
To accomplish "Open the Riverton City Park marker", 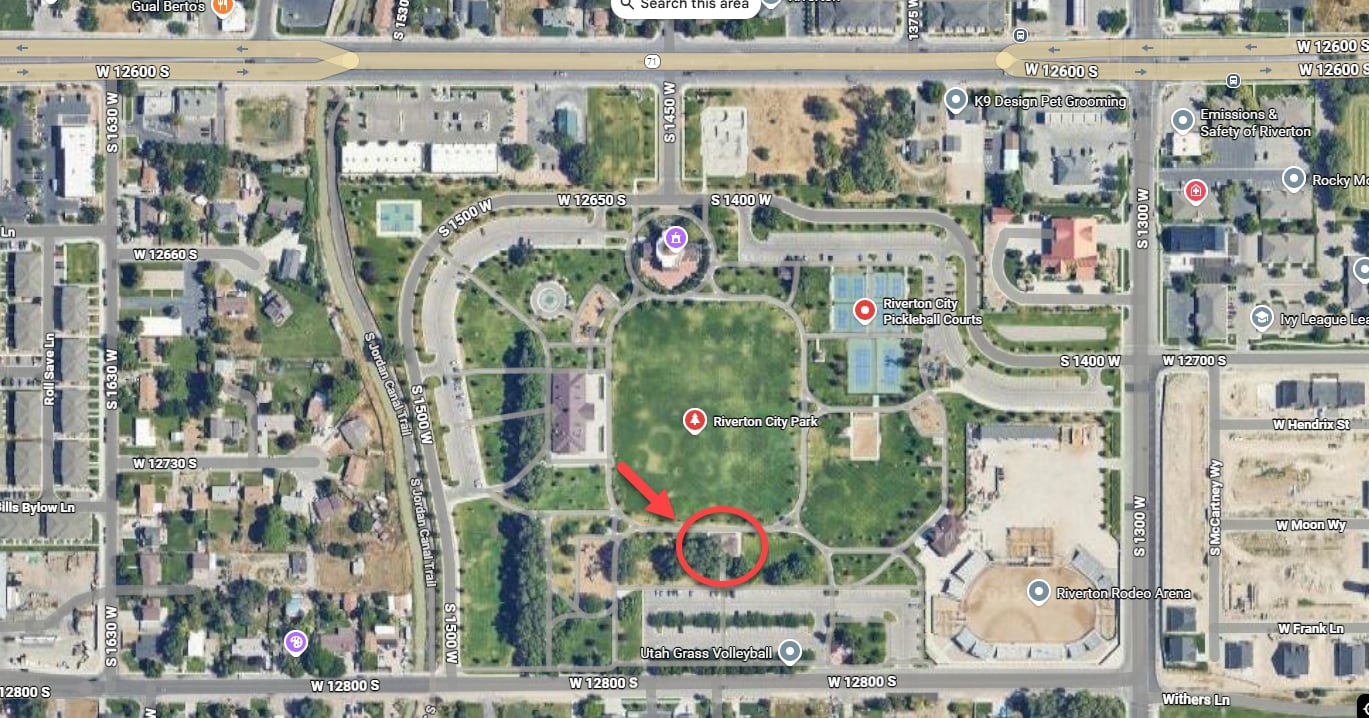I will pos(695,421).
